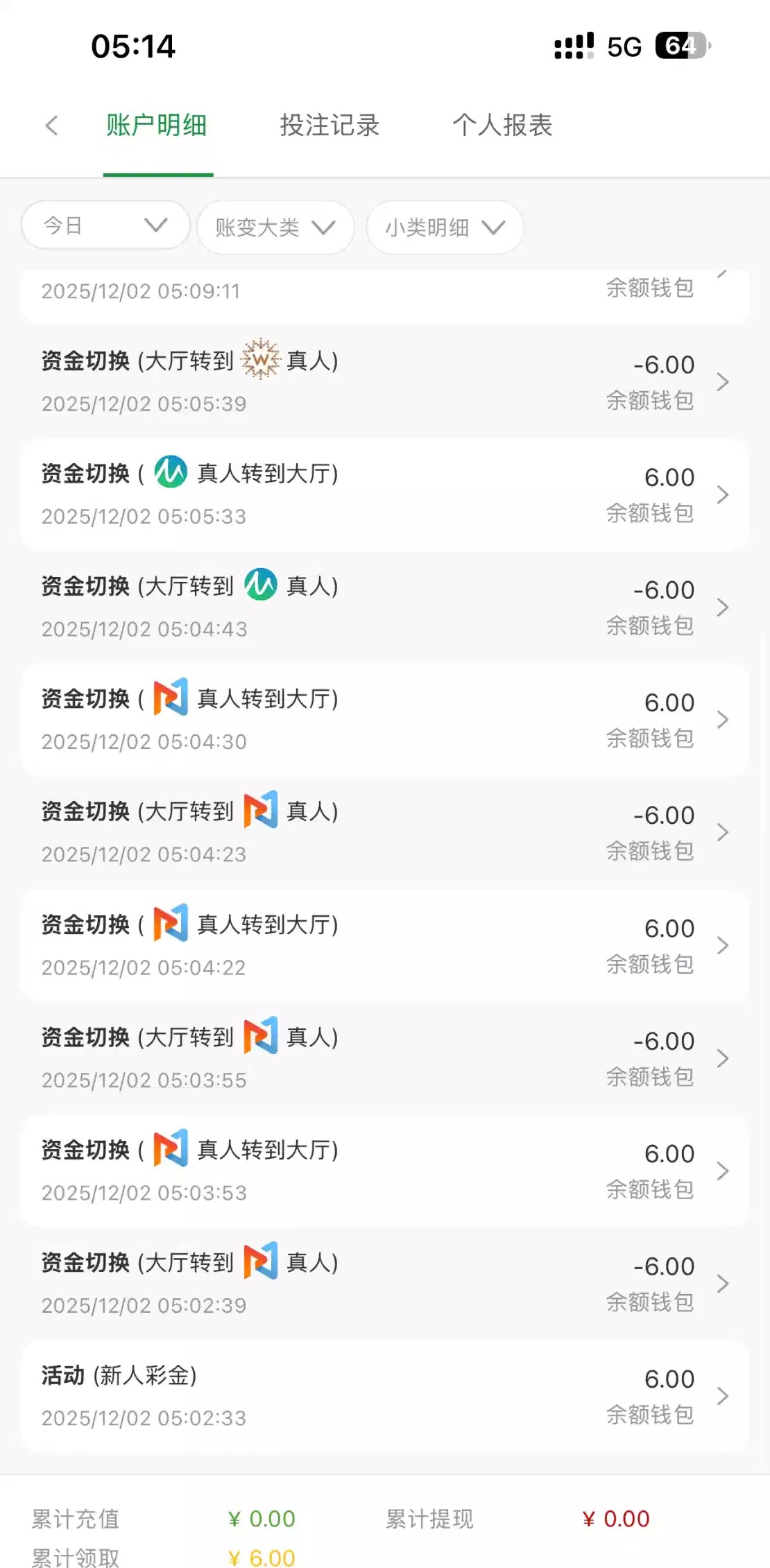View the transaction at 05:04:43
770x1568 pixels.
tap(384, 607)
